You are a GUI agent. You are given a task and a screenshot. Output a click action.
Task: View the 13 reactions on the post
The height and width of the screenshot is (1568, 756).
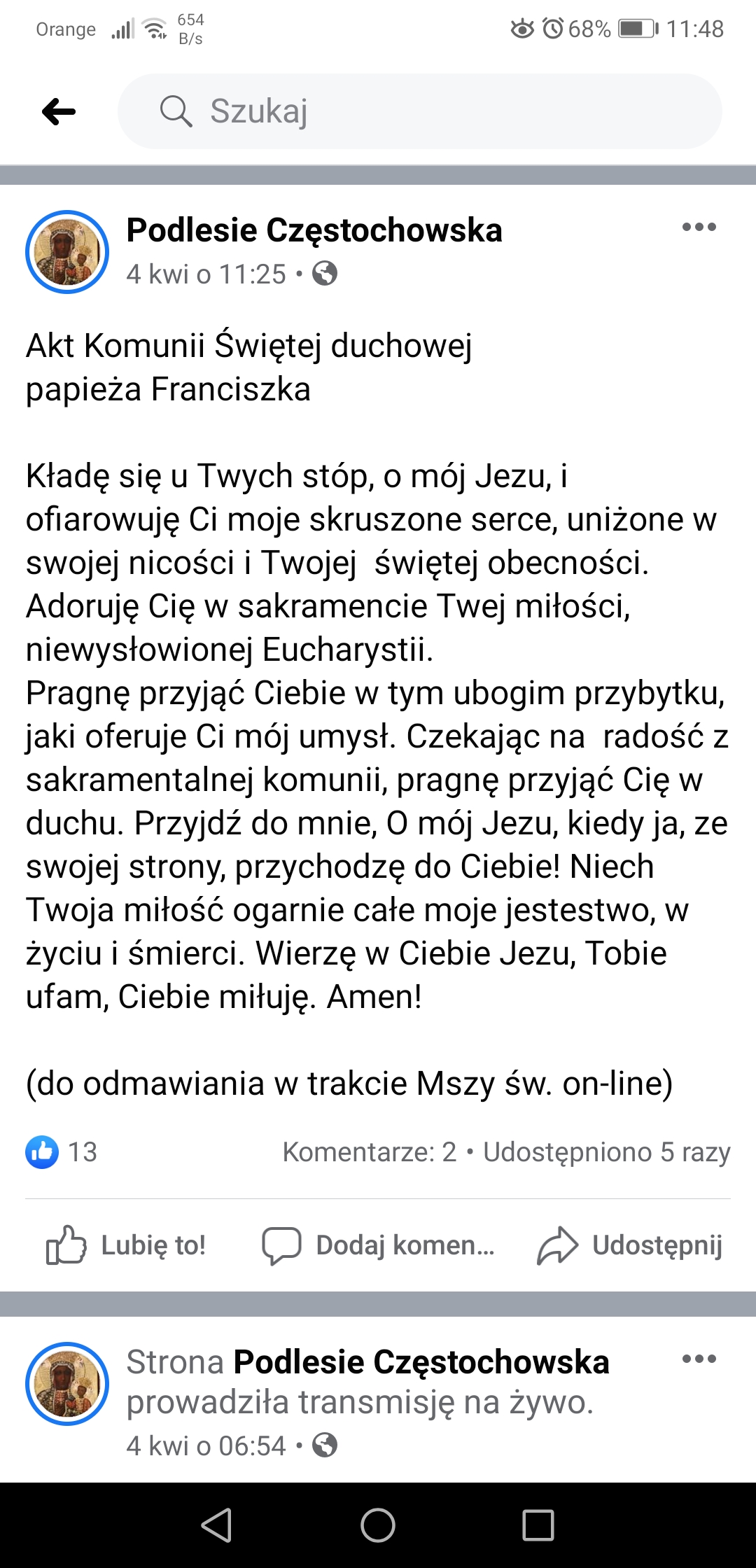[62, 1151]
